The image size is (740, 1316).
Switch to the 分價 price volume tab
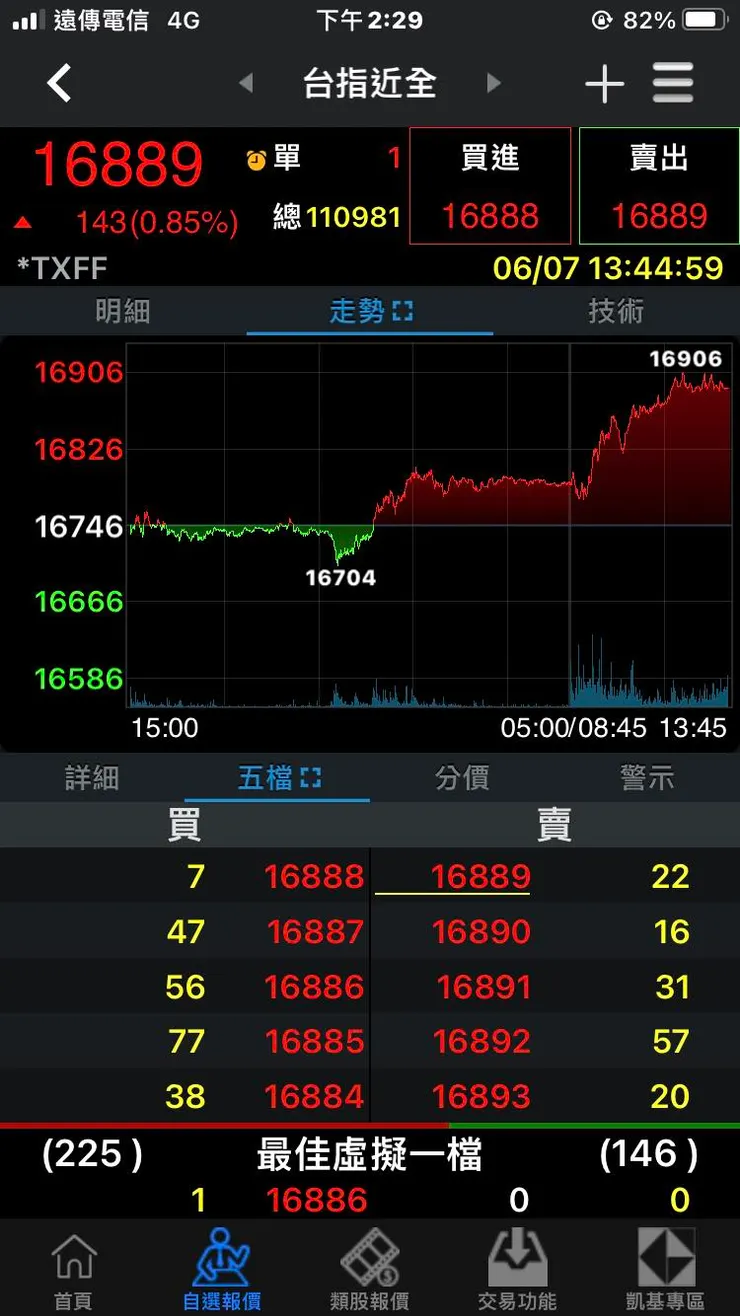click(462, 778)
